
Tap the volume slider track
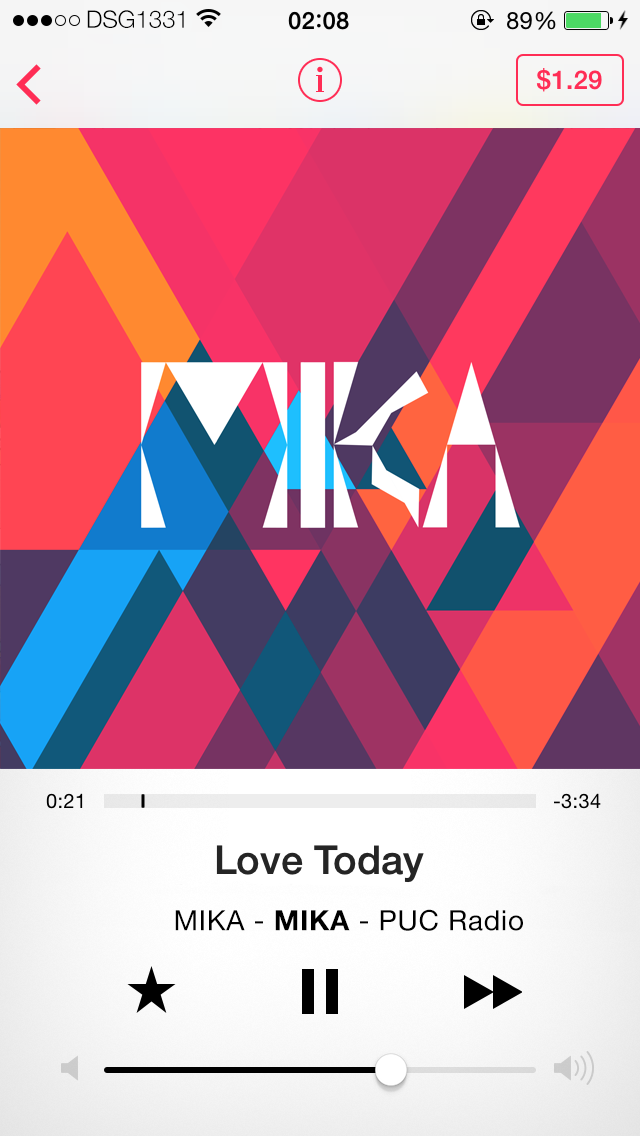(x=320, y=1069)
